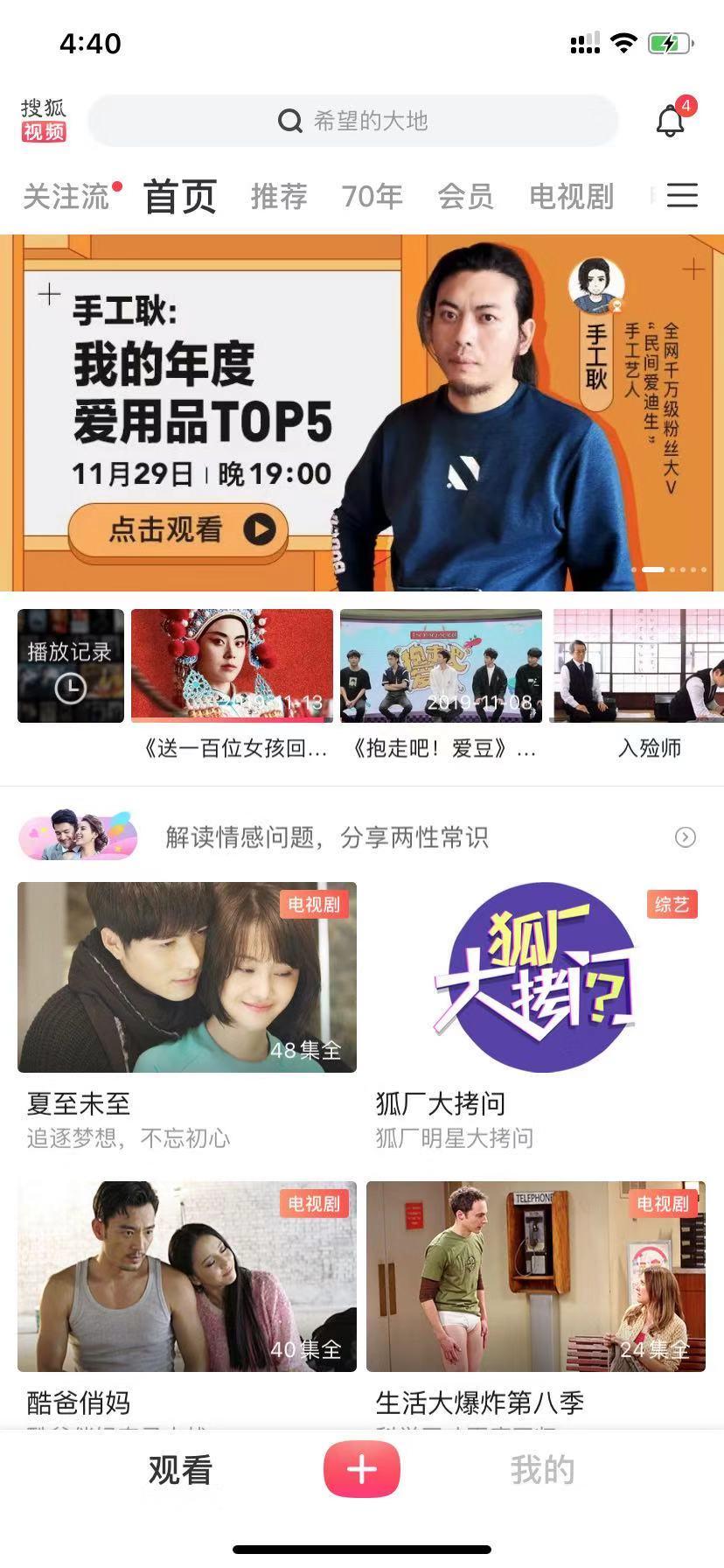Tap the 点击观看 button on banner

(178, 529)
